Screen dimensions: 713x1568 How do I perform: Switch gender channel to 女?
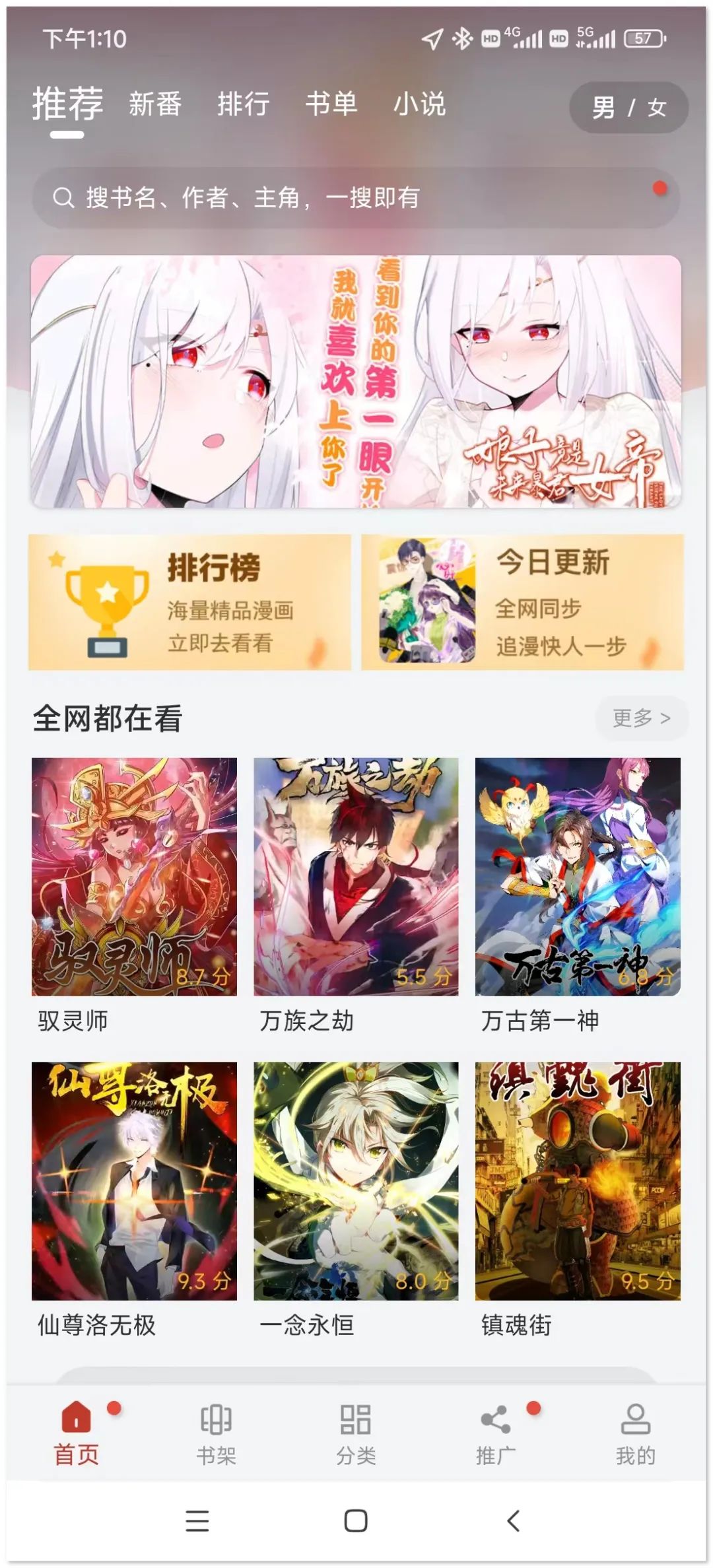657,107
